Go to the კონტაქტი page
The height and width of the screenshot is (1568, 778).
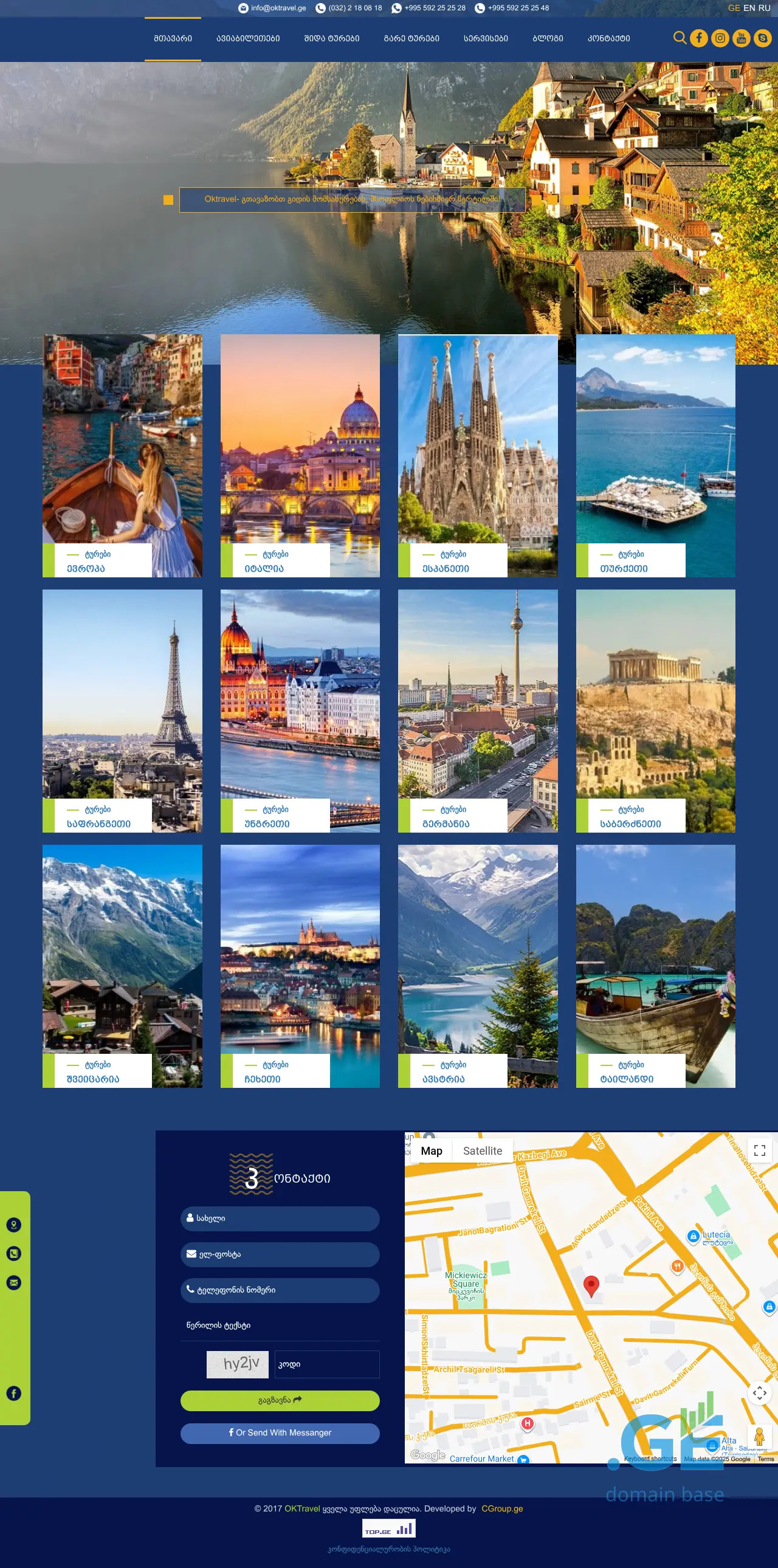point(609,38)
